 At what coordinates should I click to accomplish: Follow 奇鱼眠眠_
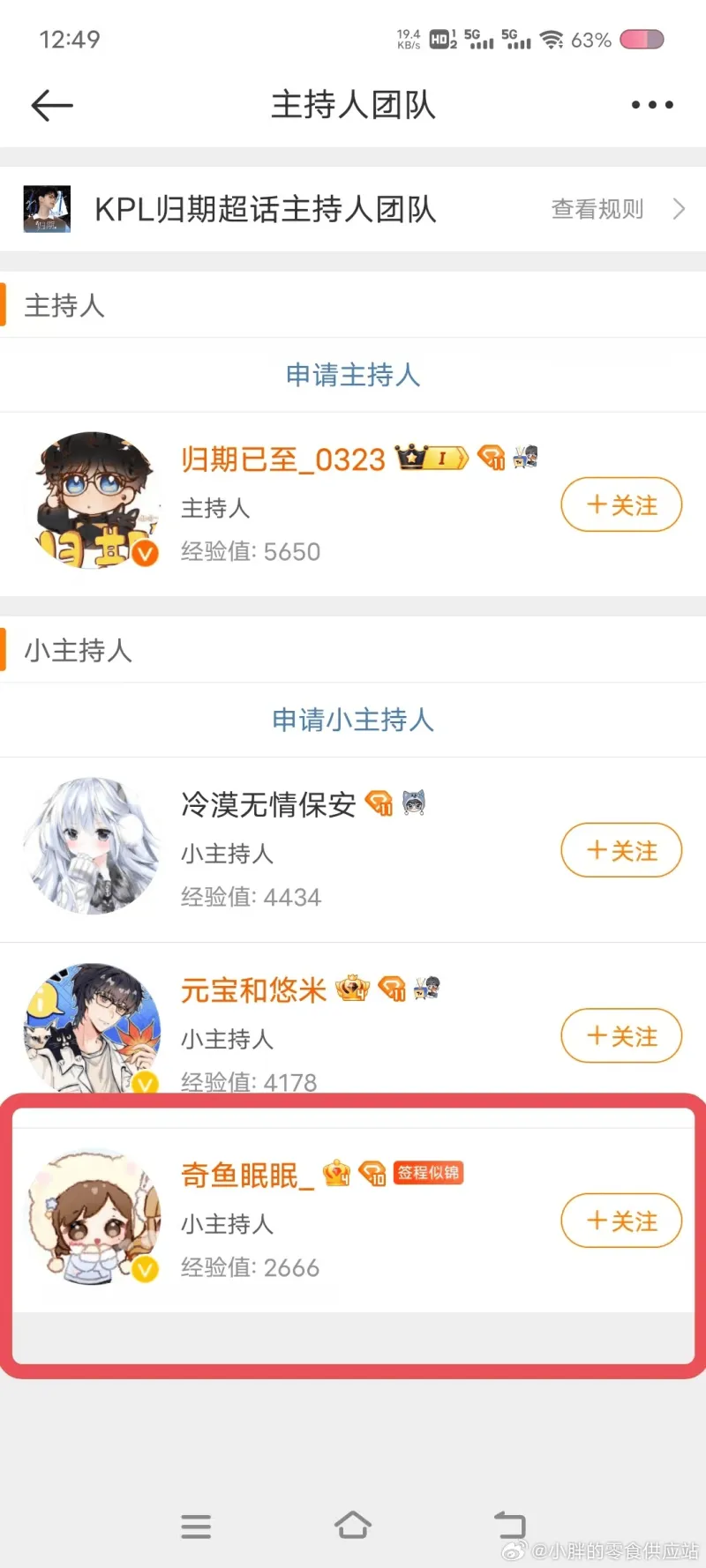(x=621, y=1221)
